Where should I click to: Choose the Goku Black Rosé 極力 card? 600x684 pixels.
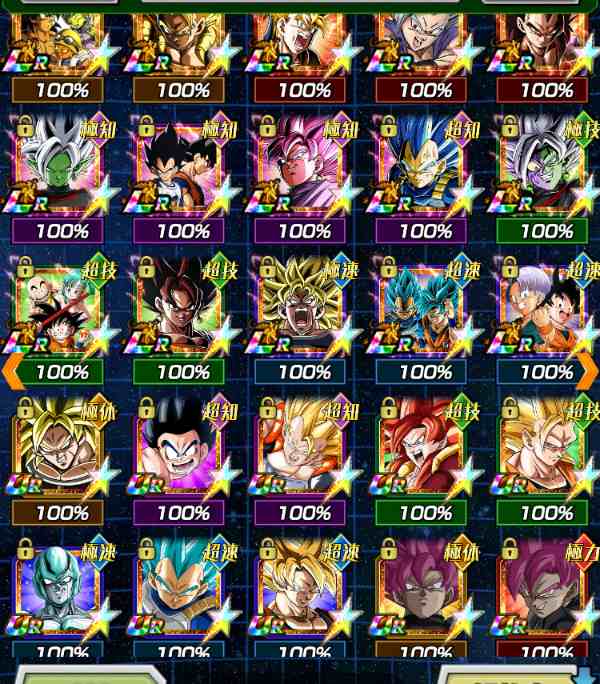point(546,590)
